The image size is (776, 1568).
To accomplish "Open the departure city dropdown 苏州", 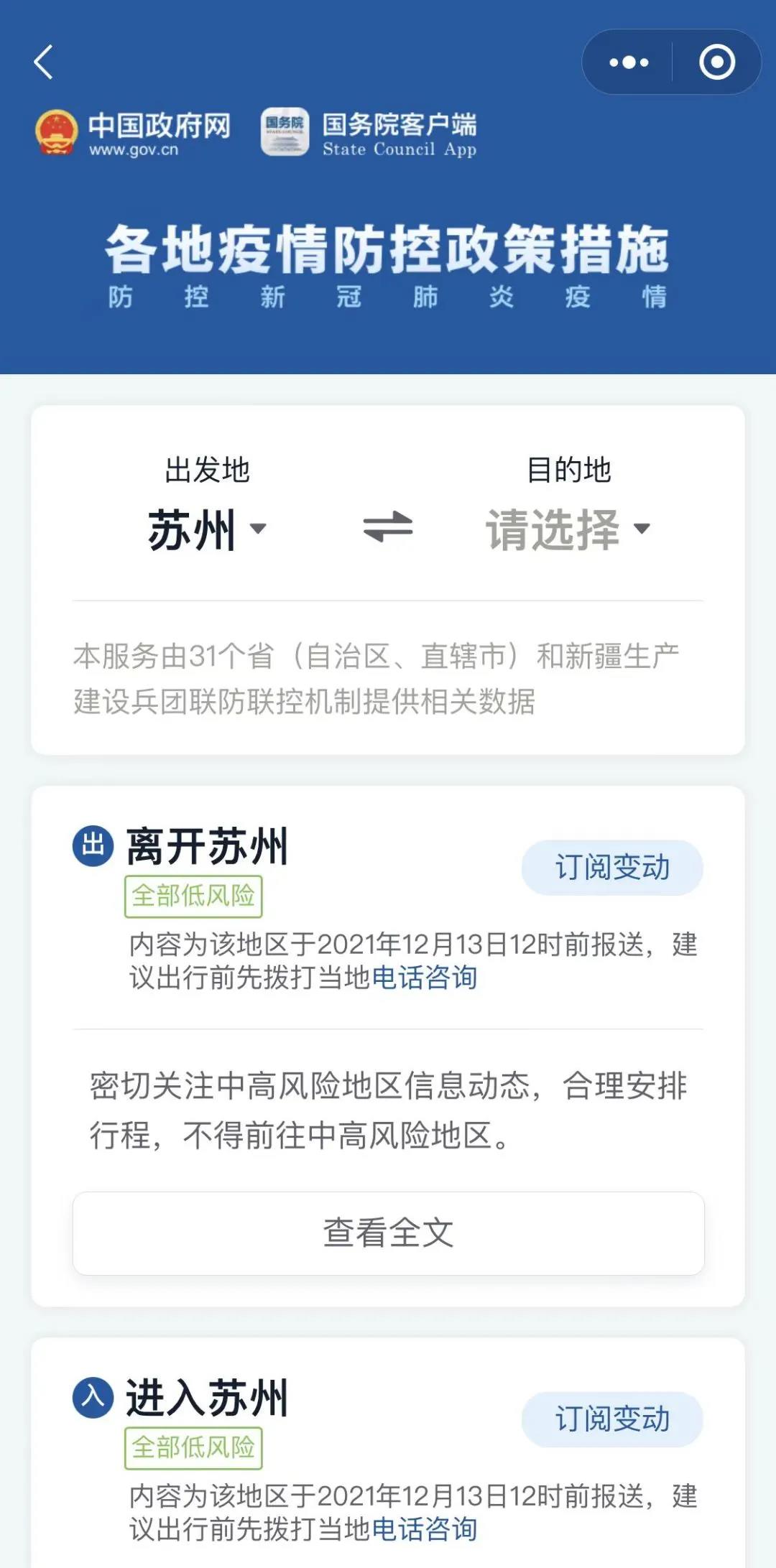I will pos(207,530).
